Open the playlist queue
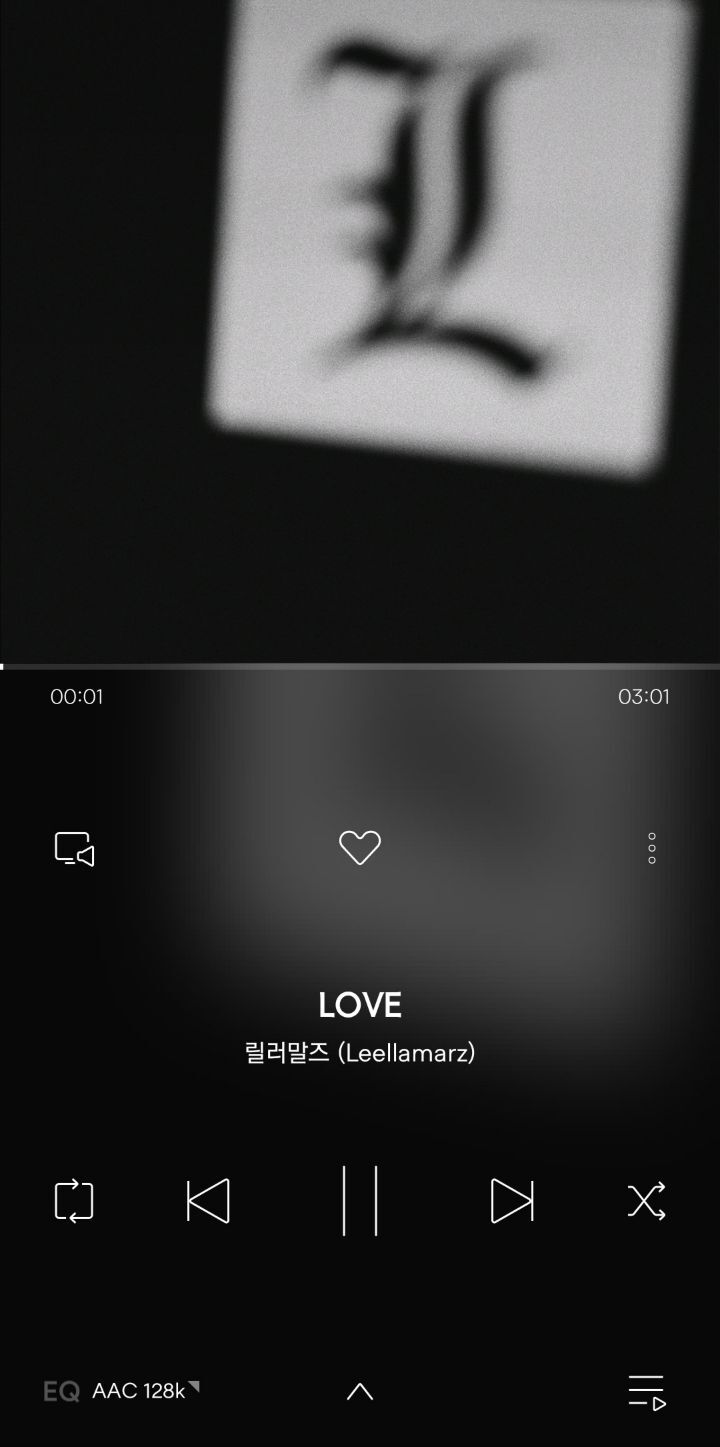The height and width of the screenshot is (1447, 720). 647,1392
